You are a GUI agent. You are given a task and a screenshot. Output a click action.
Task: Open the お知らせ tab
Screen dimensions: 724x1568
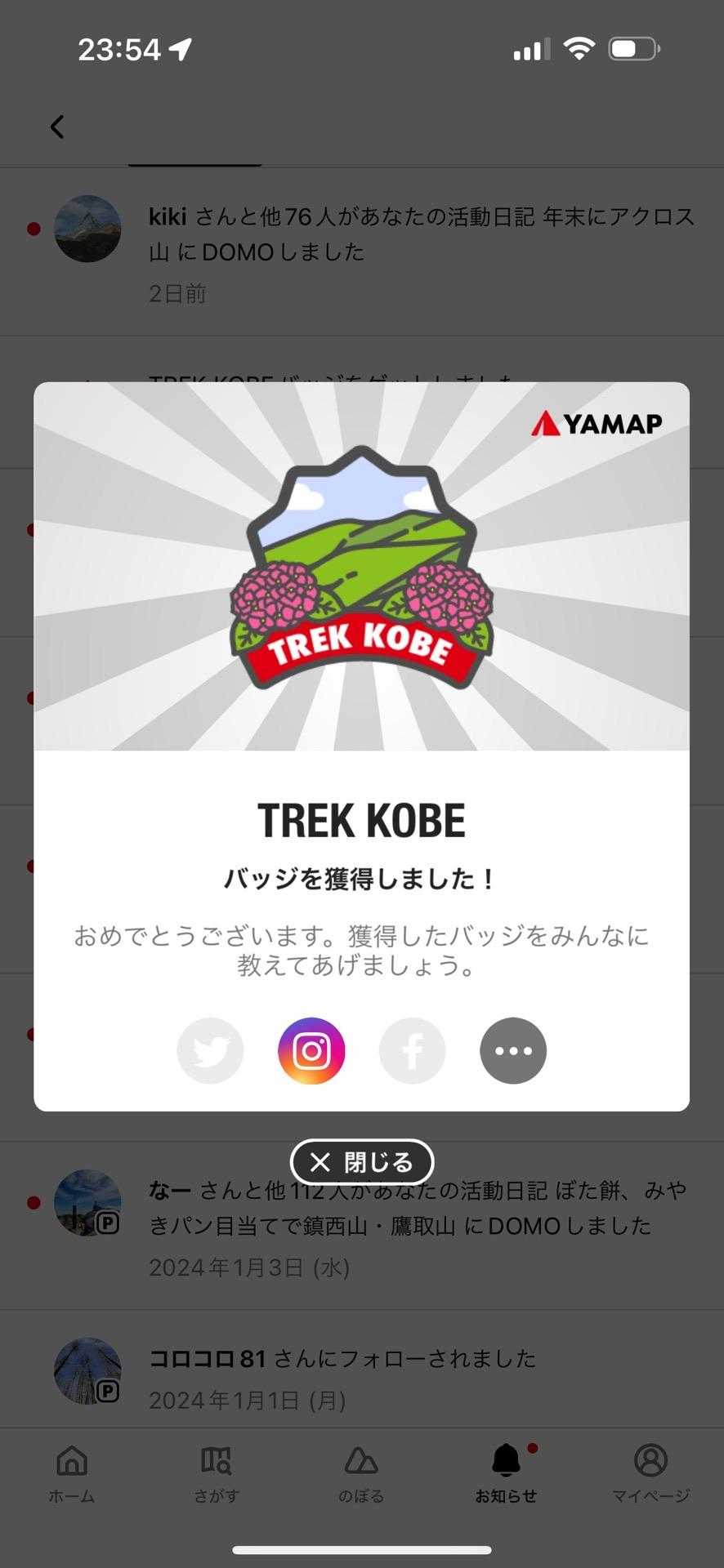point(506,1473)
